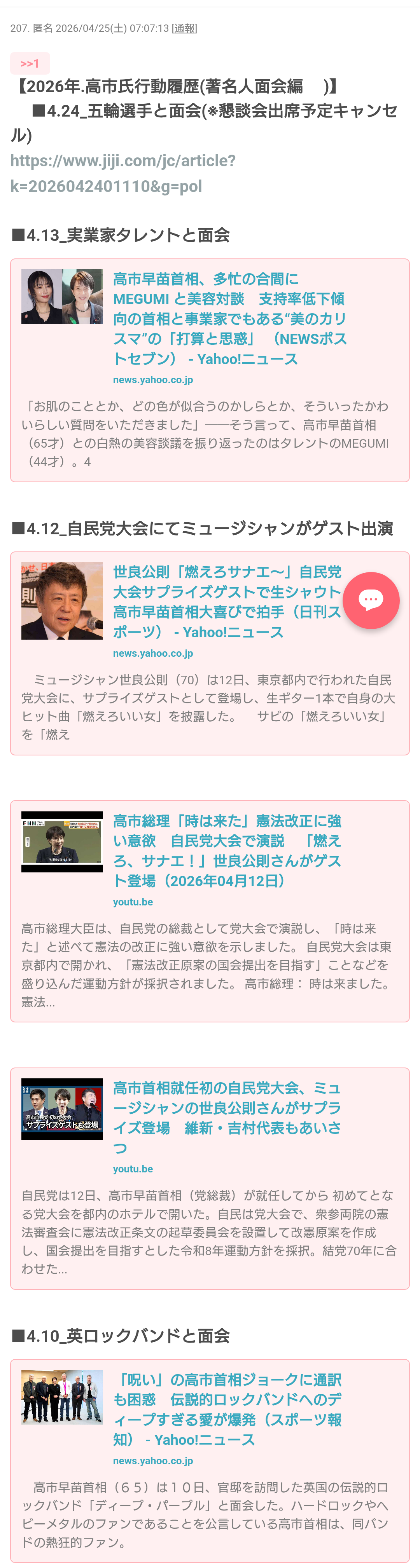Open the 世良公則 surprise guest Yahoo article

tap(226, 602)
